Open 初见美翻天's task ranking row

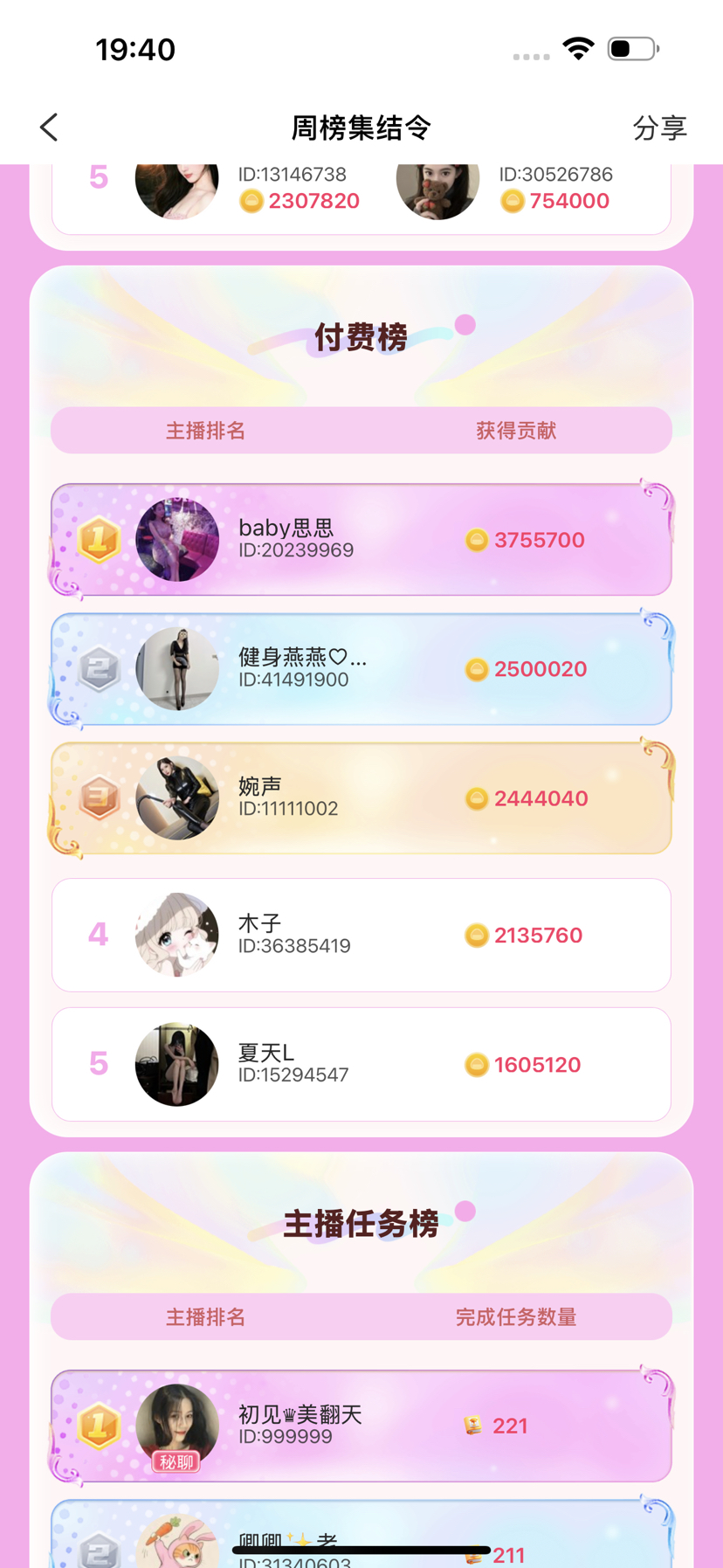(361, 1426)
